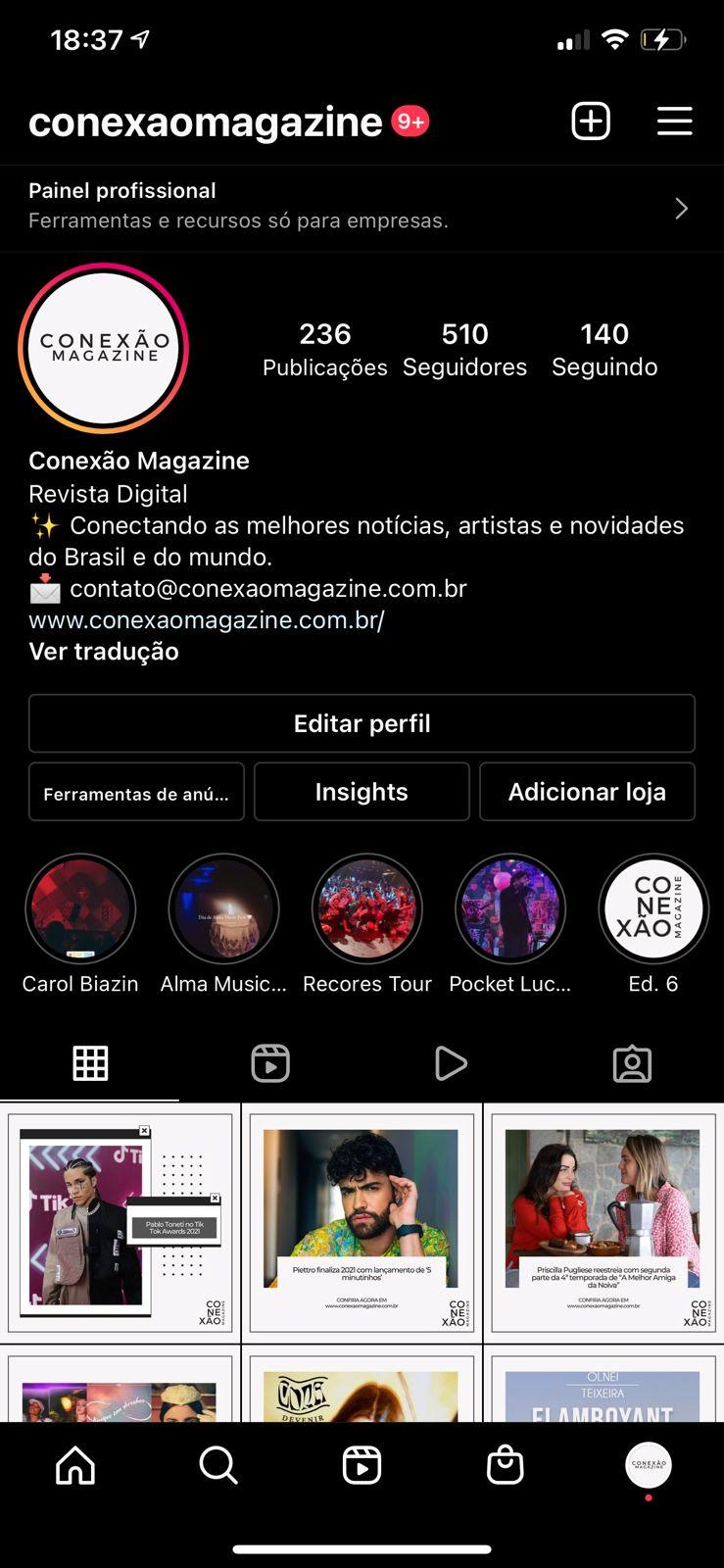This screenshot has height=1568, width=724.
Task: Open the hamburger menu
Action: 674,122
